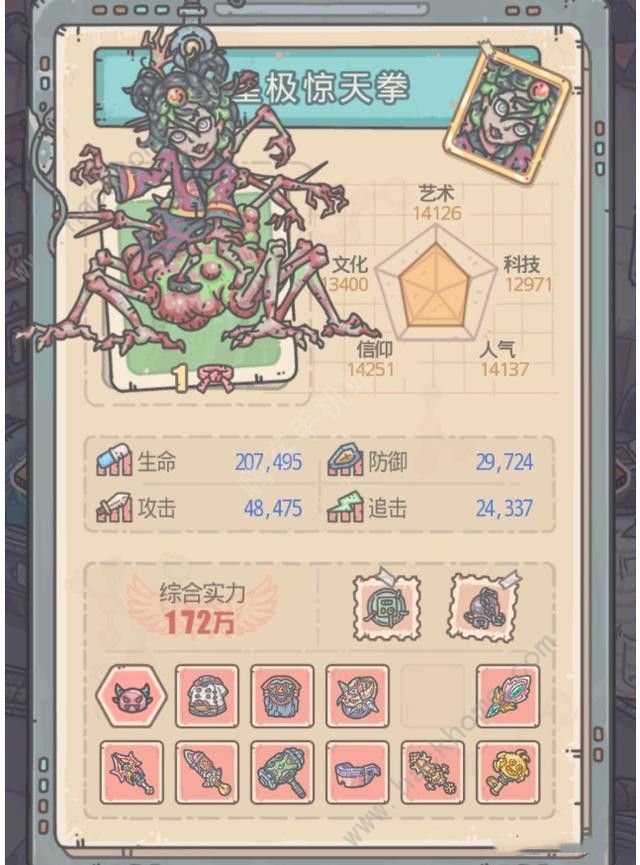Open the armor shirt equipment slot
Screen dimensions: 640x865
[x=207, y=696]
